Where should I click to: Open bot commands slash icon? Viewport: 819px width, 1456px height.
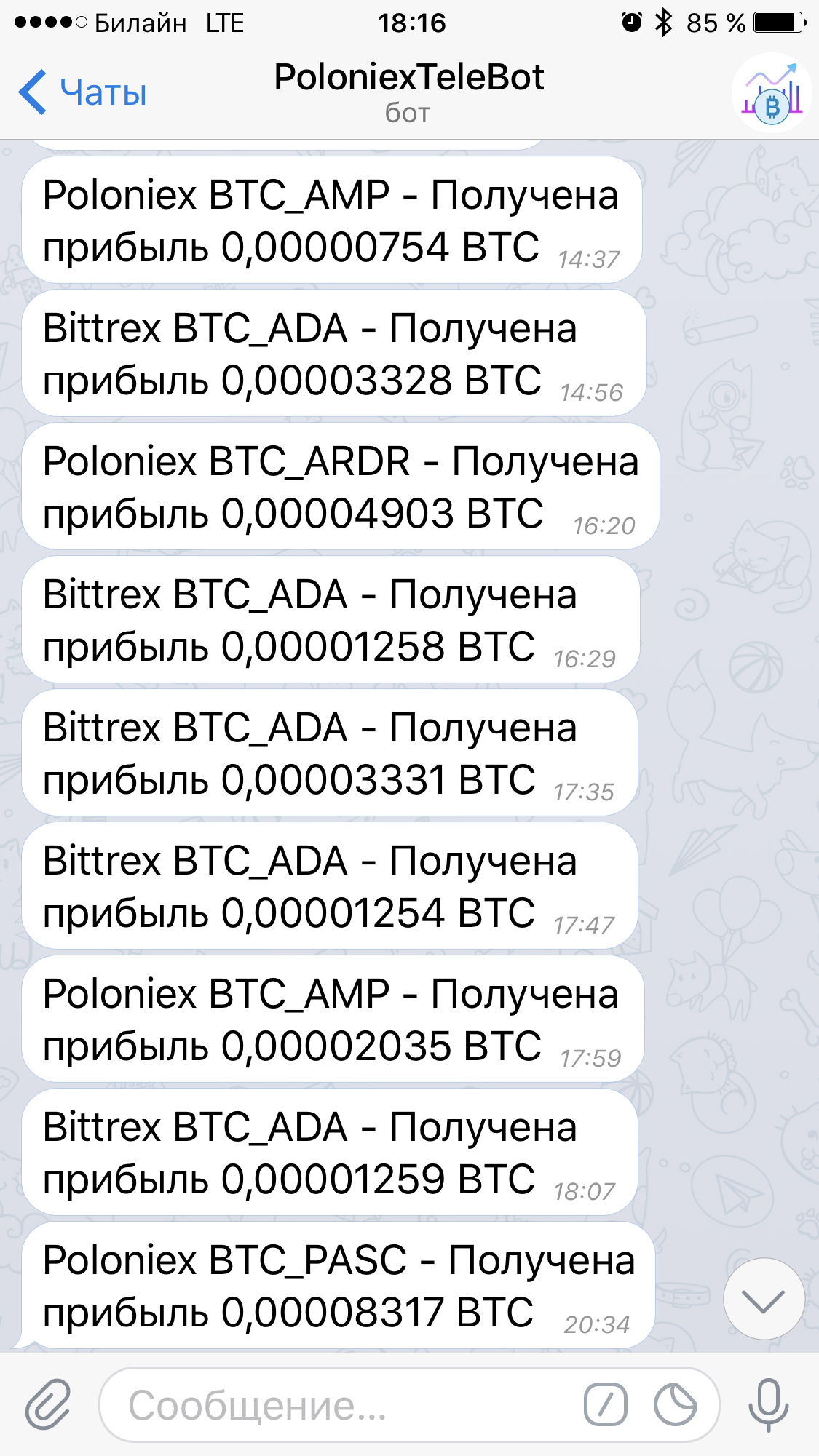coord(605,1405)
